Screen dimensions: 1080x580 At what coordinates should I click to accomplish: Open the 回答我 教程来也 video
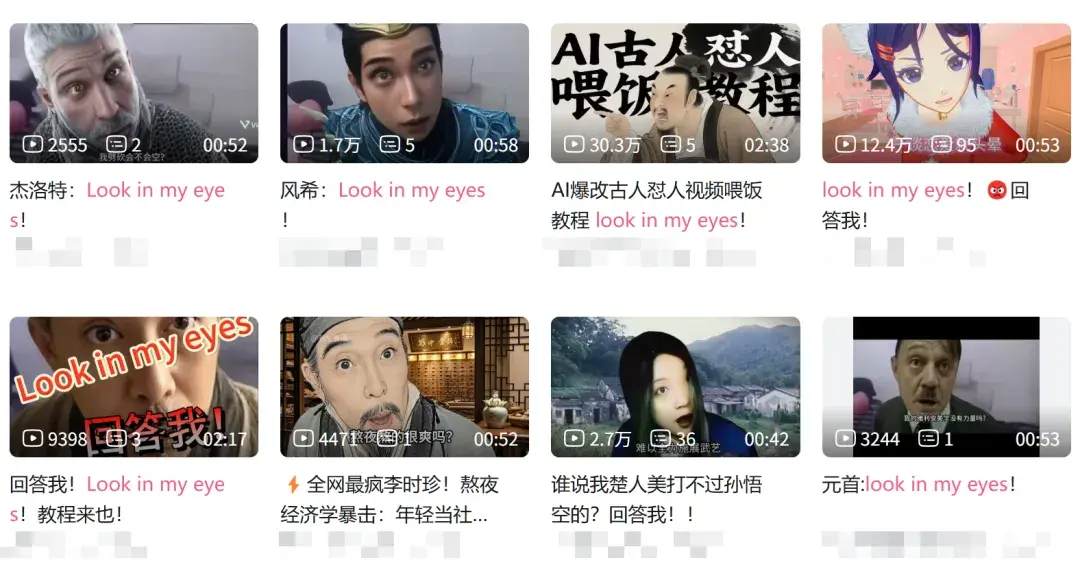click(134, 387)
